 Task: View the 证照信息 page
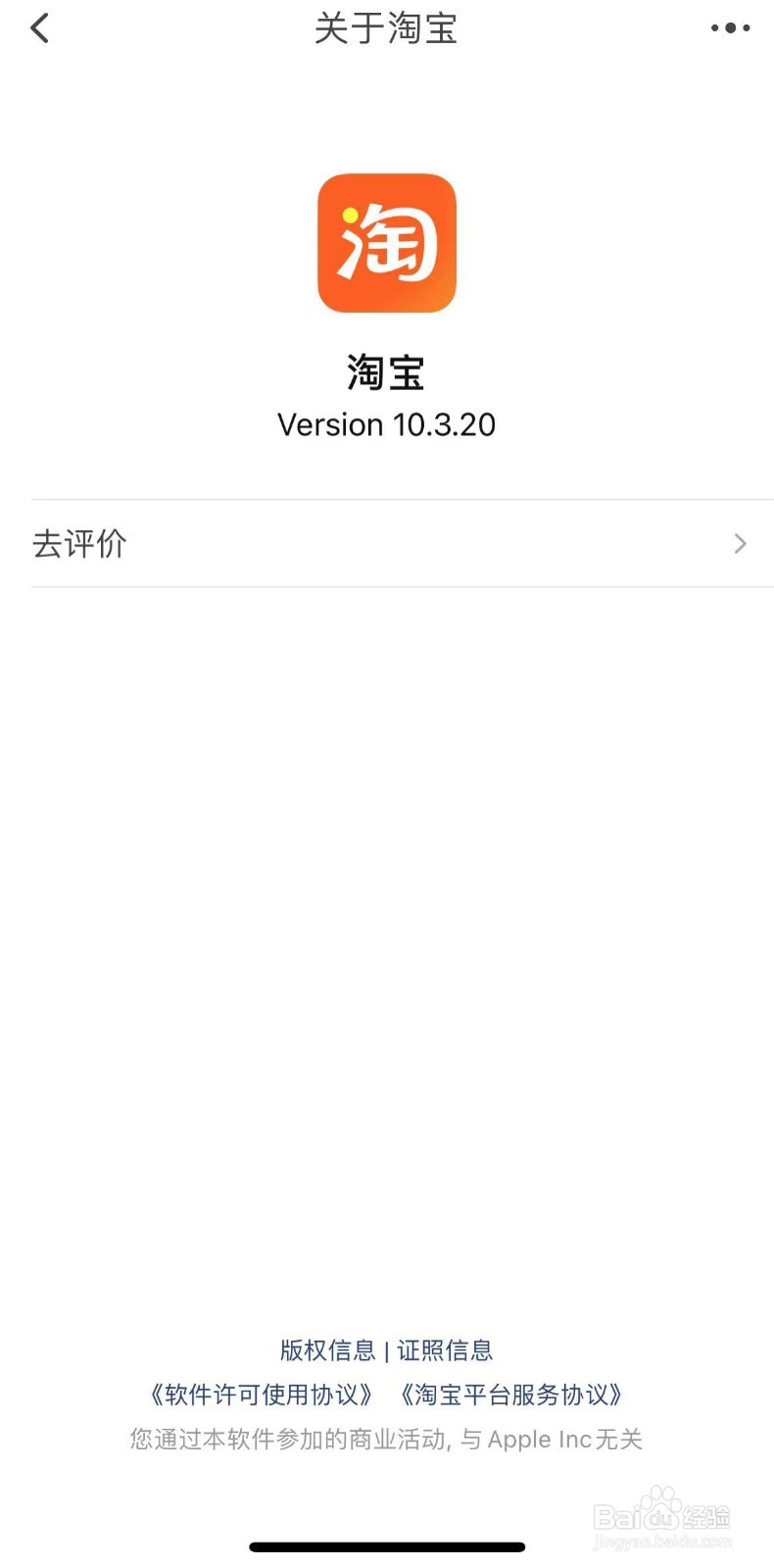pos(446,1349)
